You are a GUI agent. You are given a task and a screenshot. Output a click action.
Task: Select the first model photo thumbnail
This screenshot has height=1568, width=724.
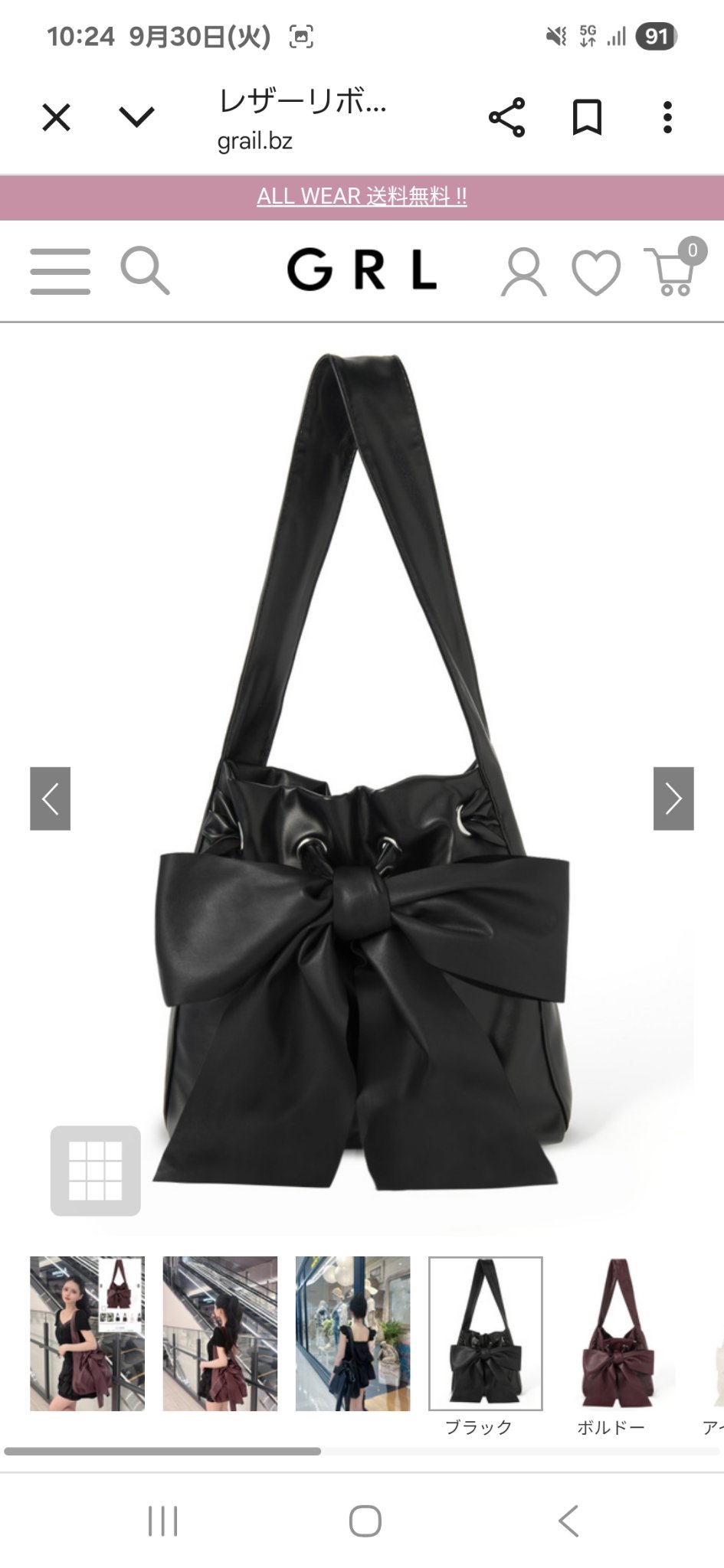coord(87,1334)
